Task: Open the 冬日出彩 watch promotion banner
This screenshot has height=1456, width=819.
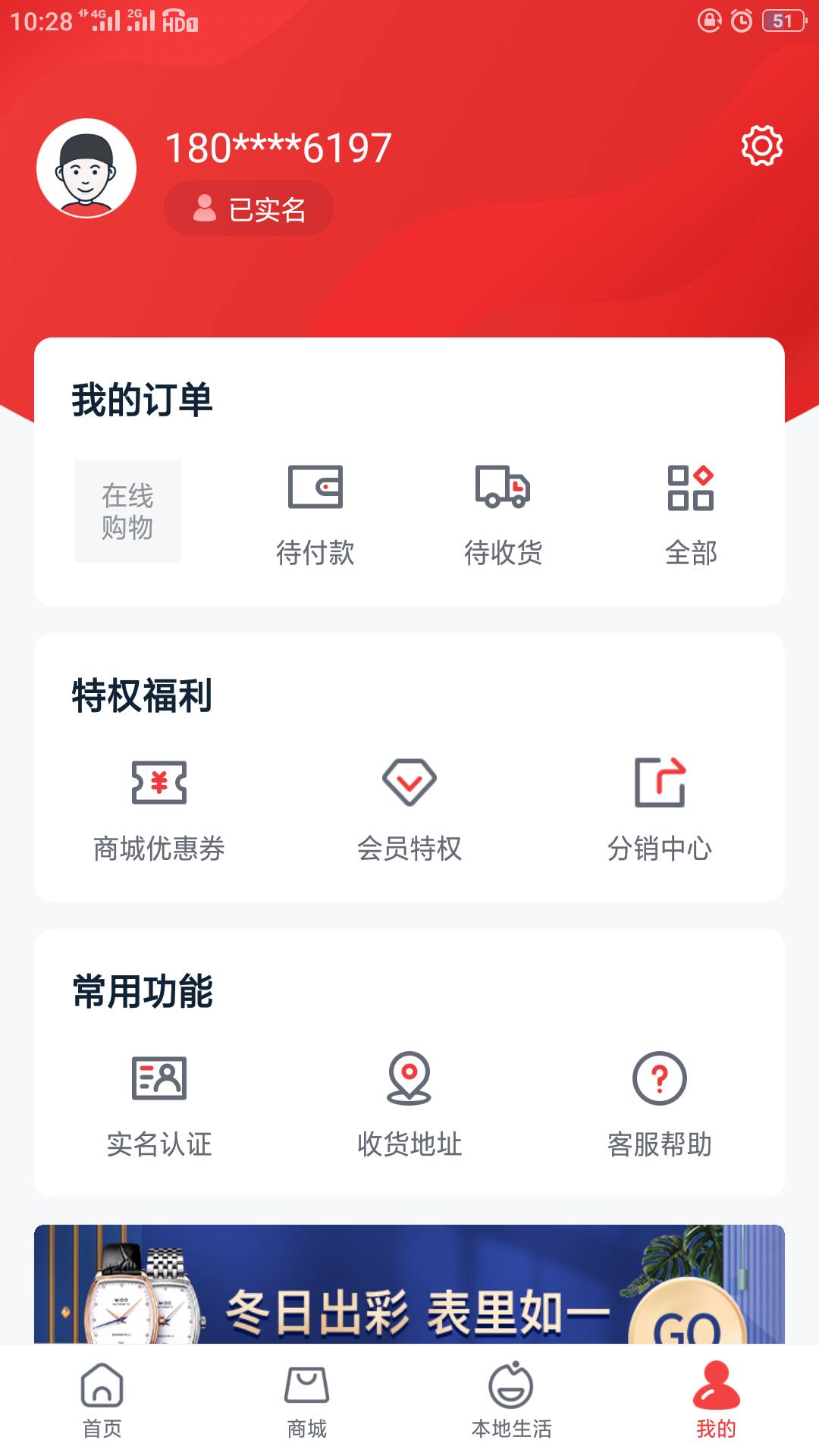Action: [409, 1284]
